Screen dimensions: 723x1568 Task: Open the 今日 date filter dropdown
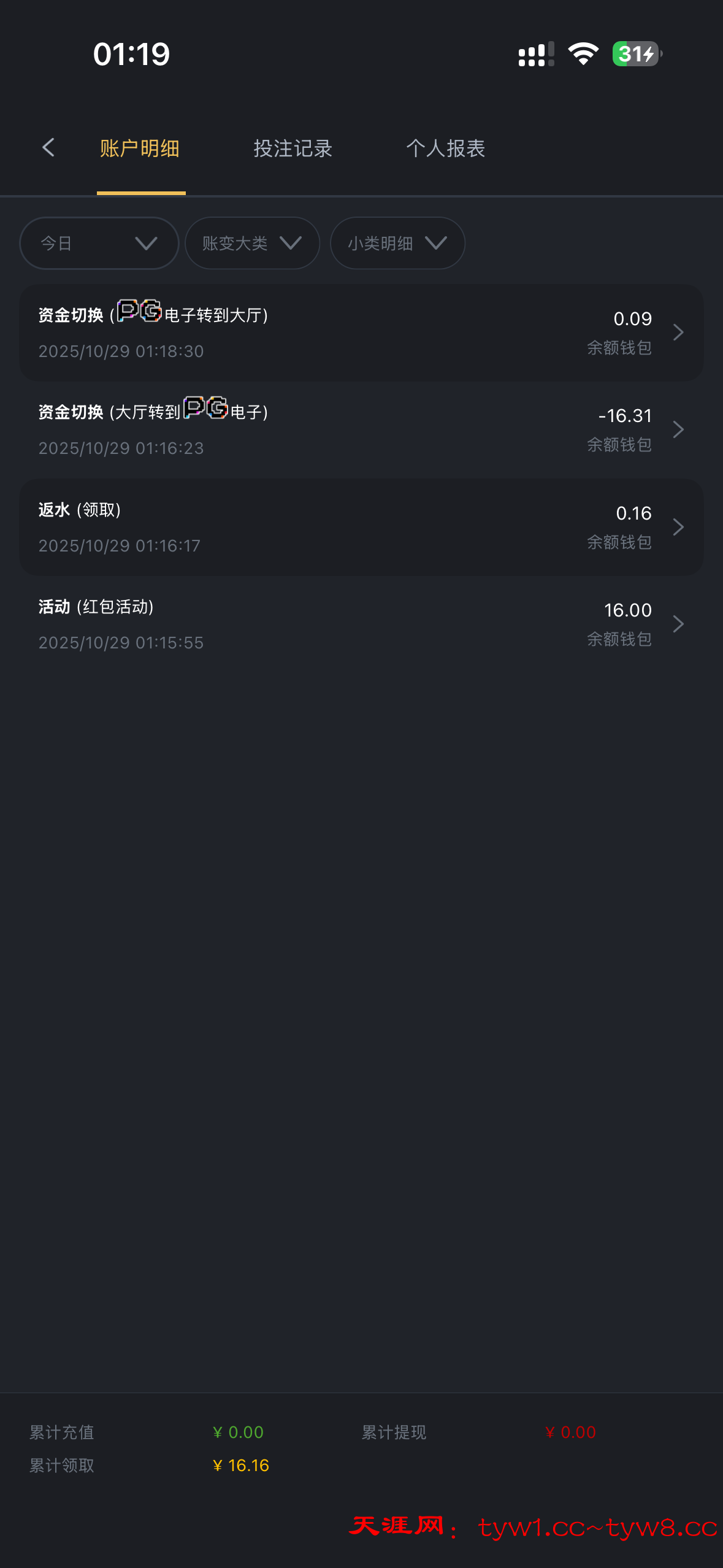click(99, 243)
